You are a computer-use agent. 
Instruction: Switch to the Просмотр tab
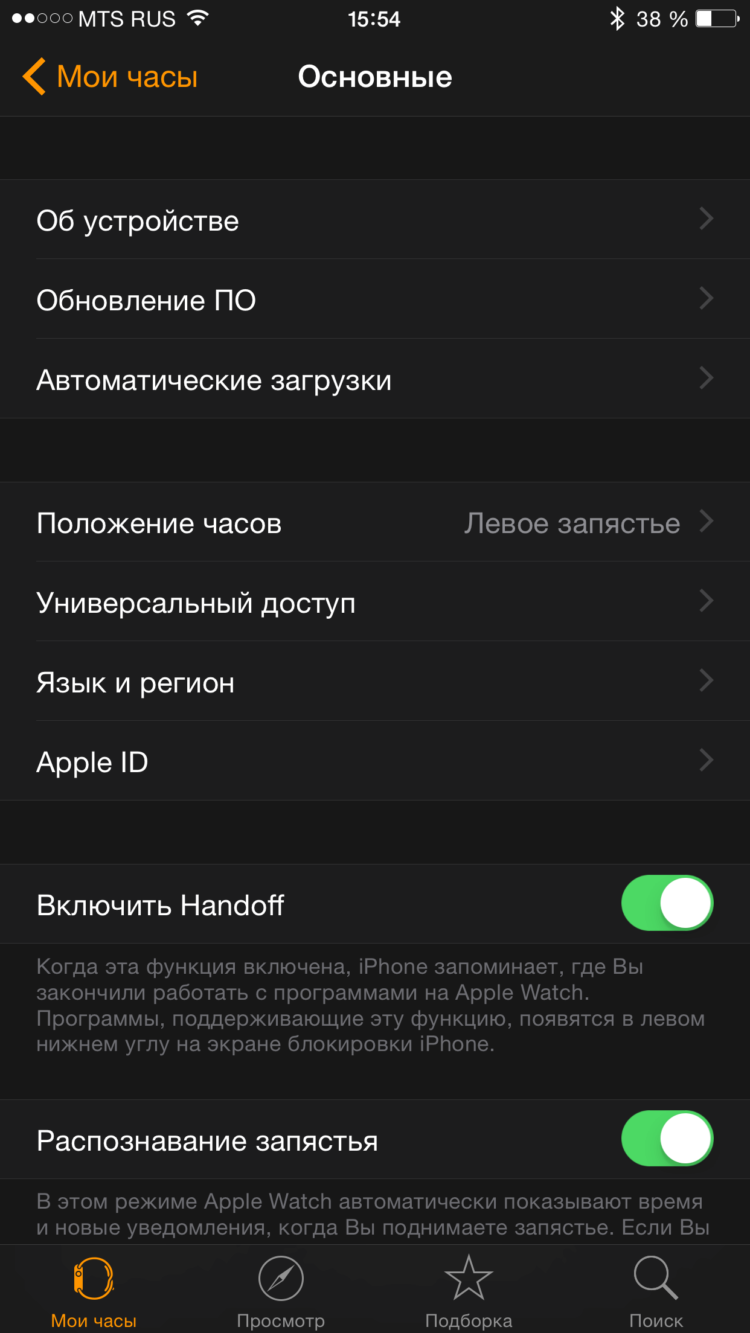tap(281, 1291)
